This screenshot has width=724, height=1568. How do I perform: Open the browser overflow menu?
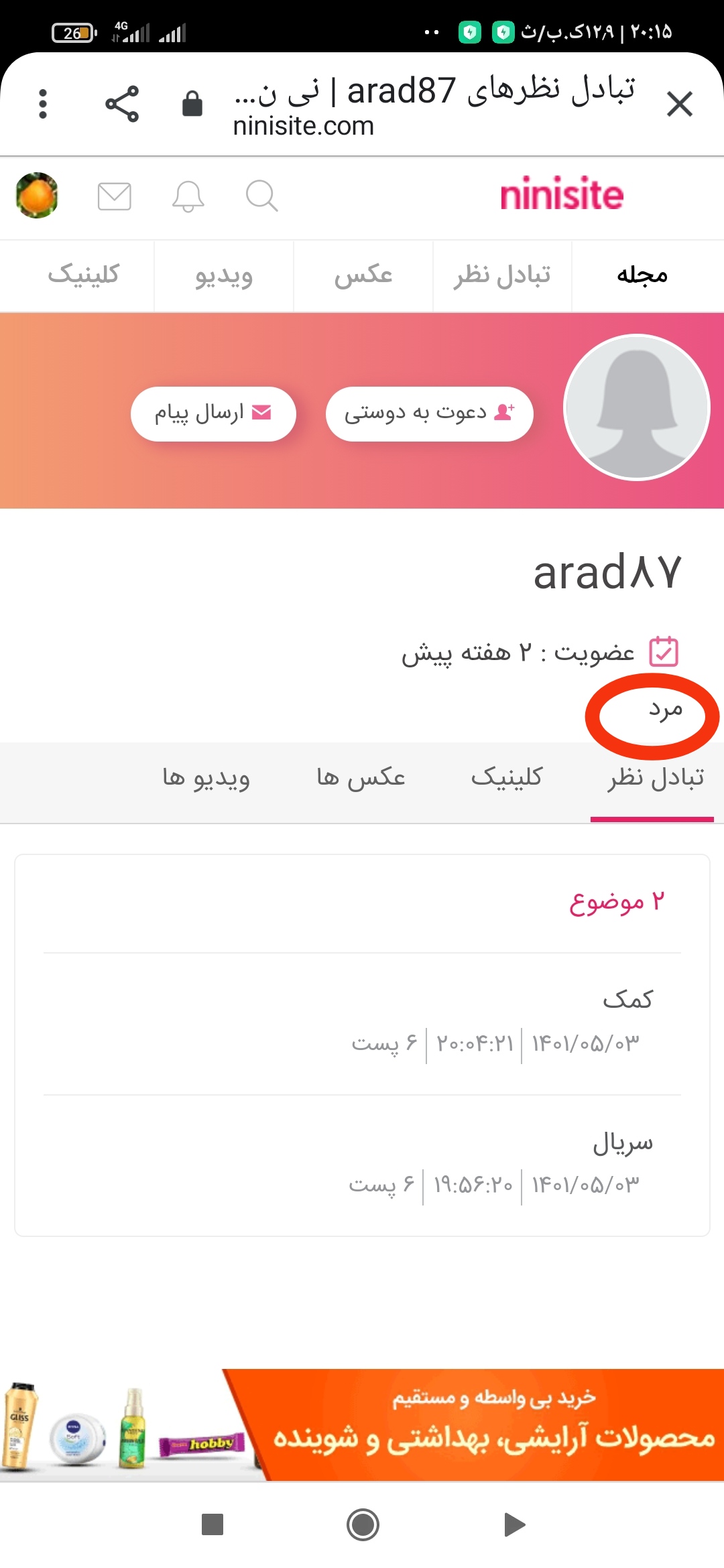click(43, 105)
